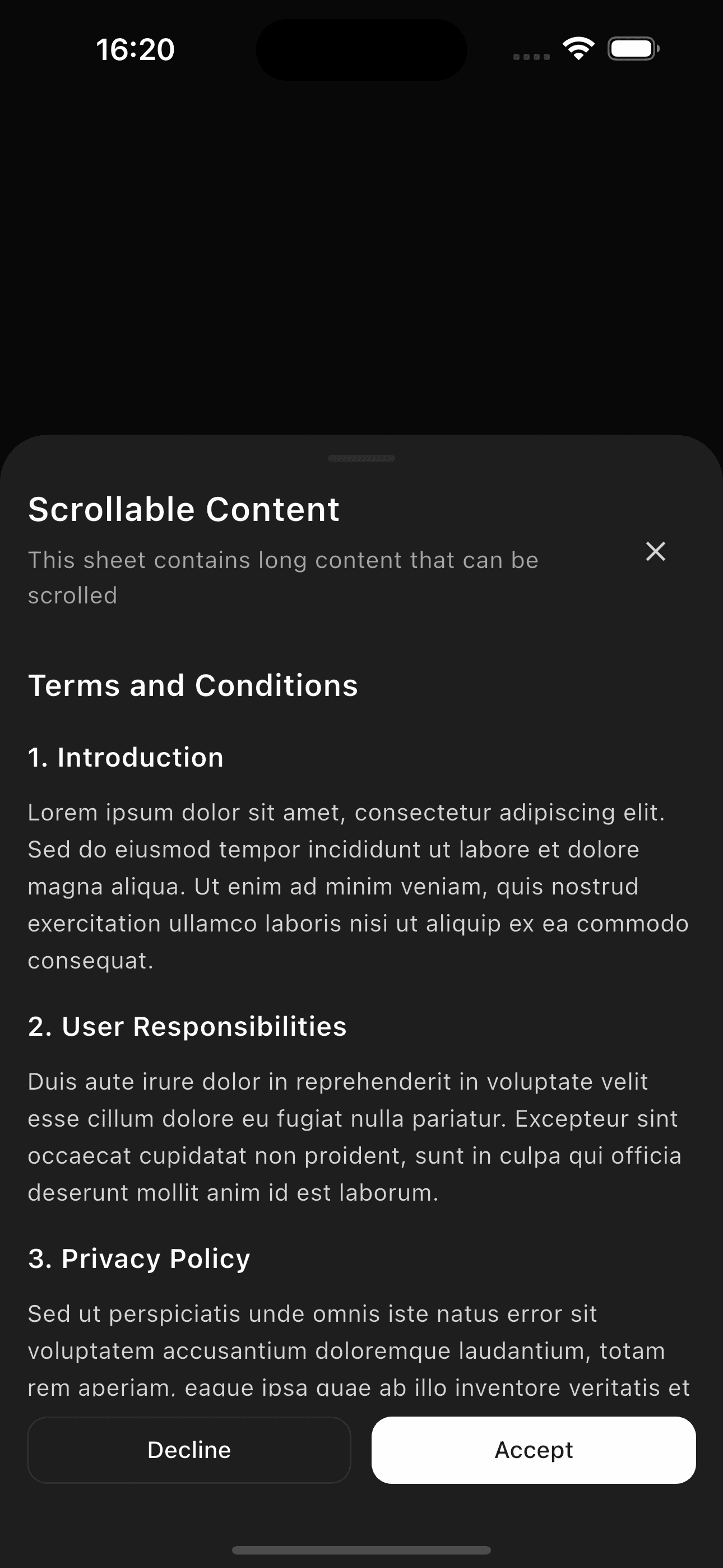The image size is (723, 1568).
Task: Tap the 2. User Responsibilities heading
Action: (186, 1026)
